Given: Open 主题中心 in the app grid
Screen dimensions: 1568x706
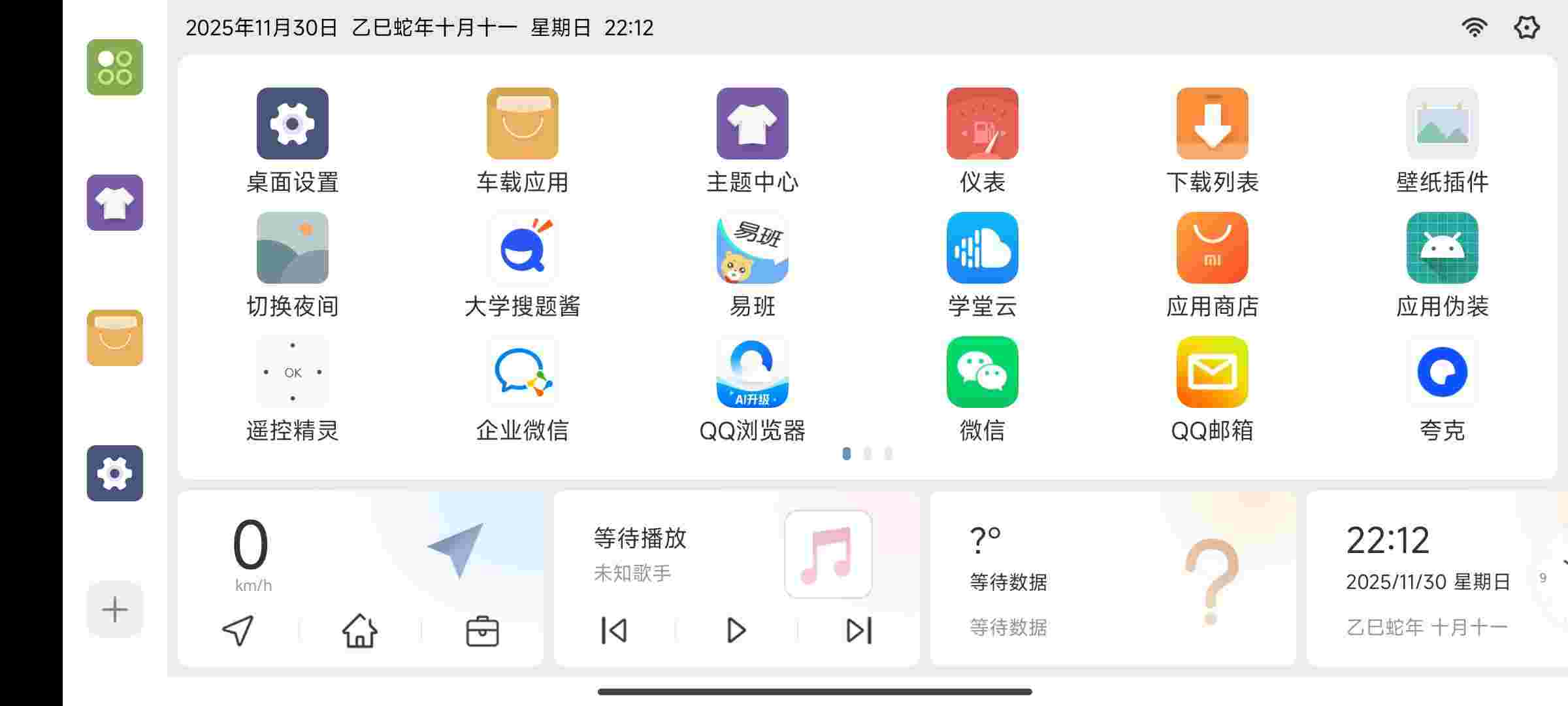Looking at the screenshot, I should [x=752, y=124].
